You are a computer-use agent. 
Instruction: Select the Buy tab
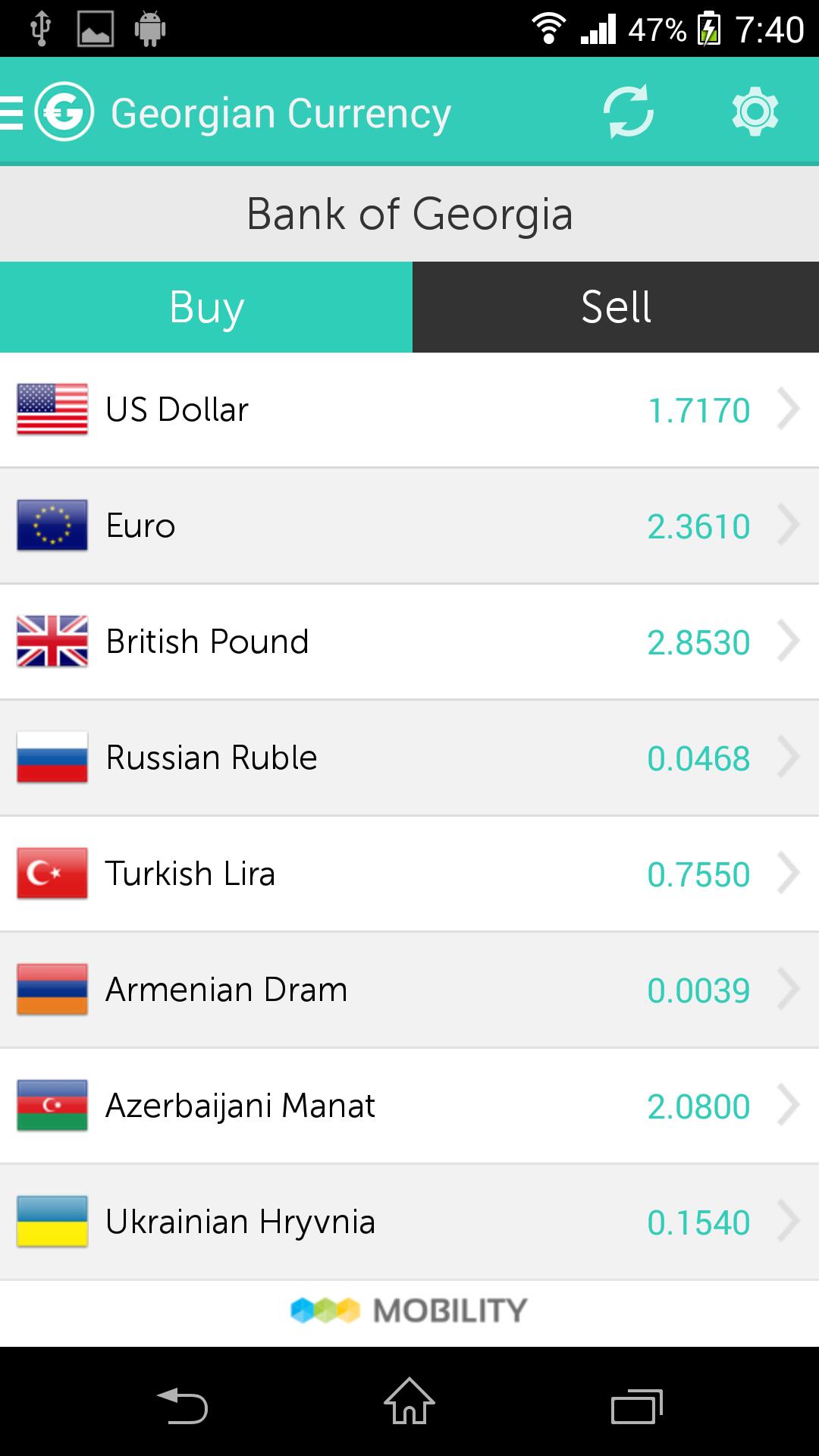click(206, 307)
